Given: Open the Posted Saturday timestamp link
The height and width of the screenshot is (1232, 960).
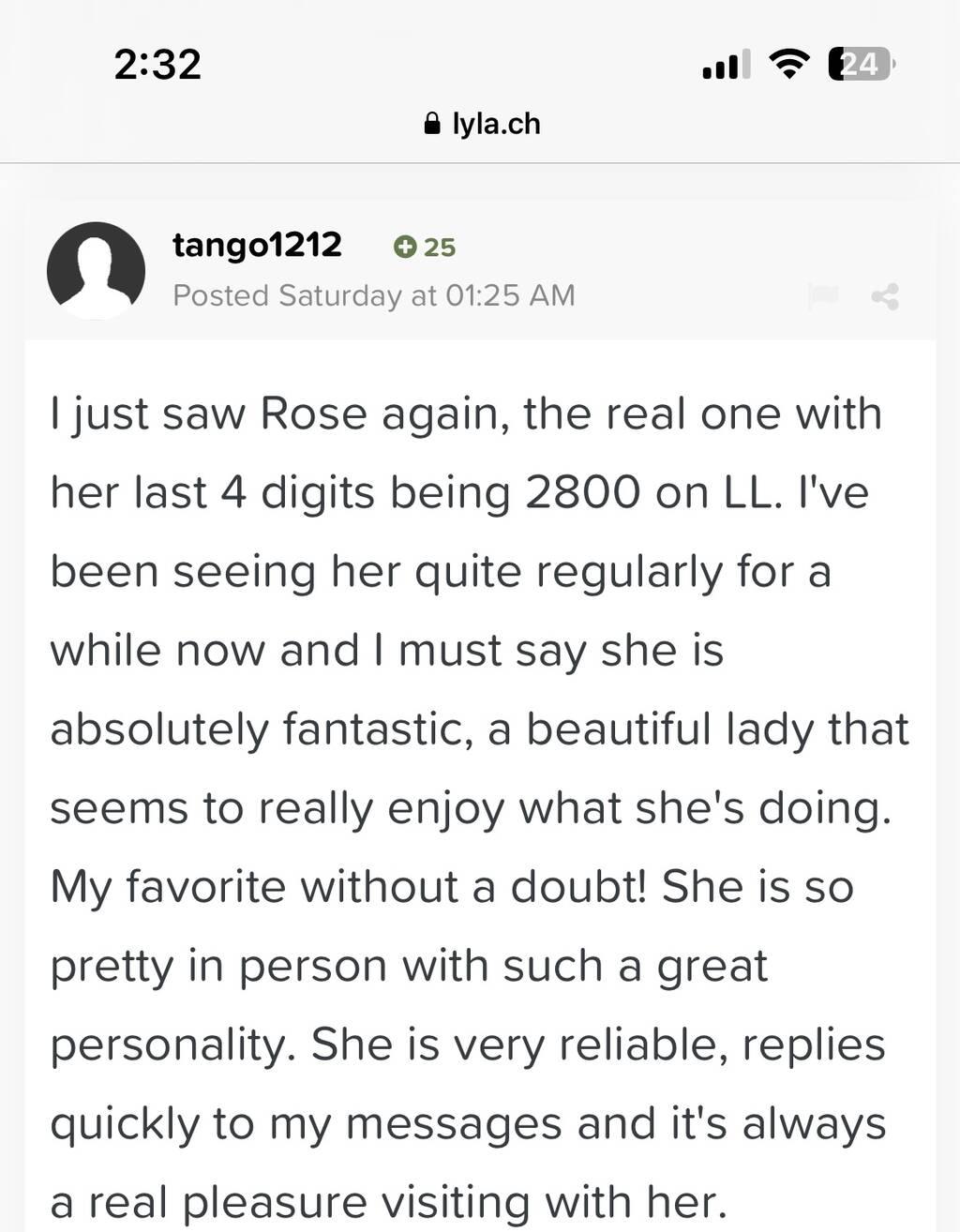Looking at the screenshot, I should pyautogui.click(x=373, y=295).
